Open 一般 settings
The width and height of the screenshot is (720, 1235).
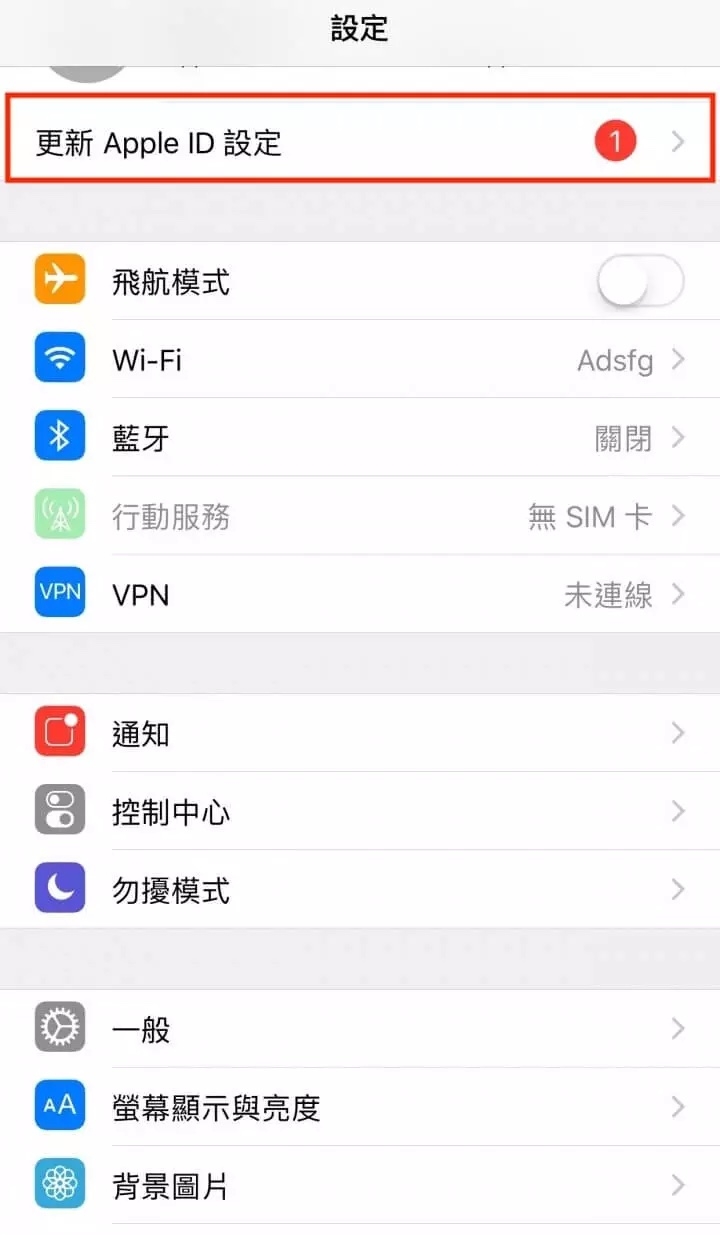[360, 1029]
